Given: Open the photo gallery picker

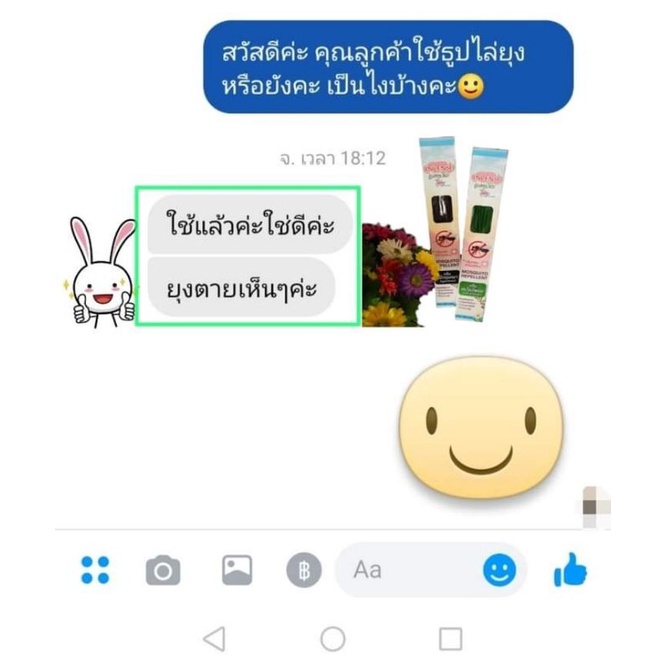Looking at the screenshot, I should click(237, 570).
